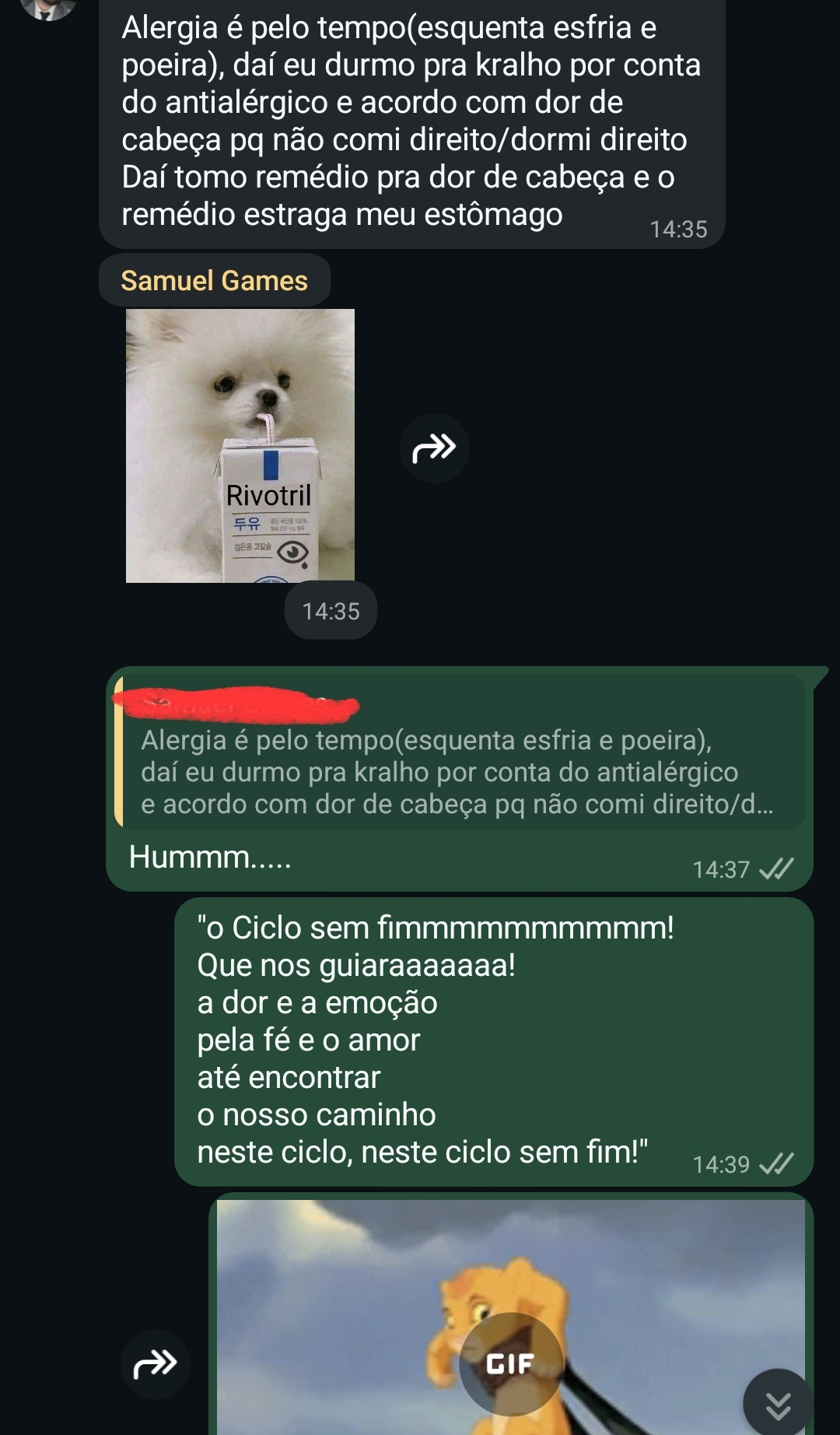
Task: Play the Lion King GIF
Action: pyautogui.click(x=510, y=1363)
